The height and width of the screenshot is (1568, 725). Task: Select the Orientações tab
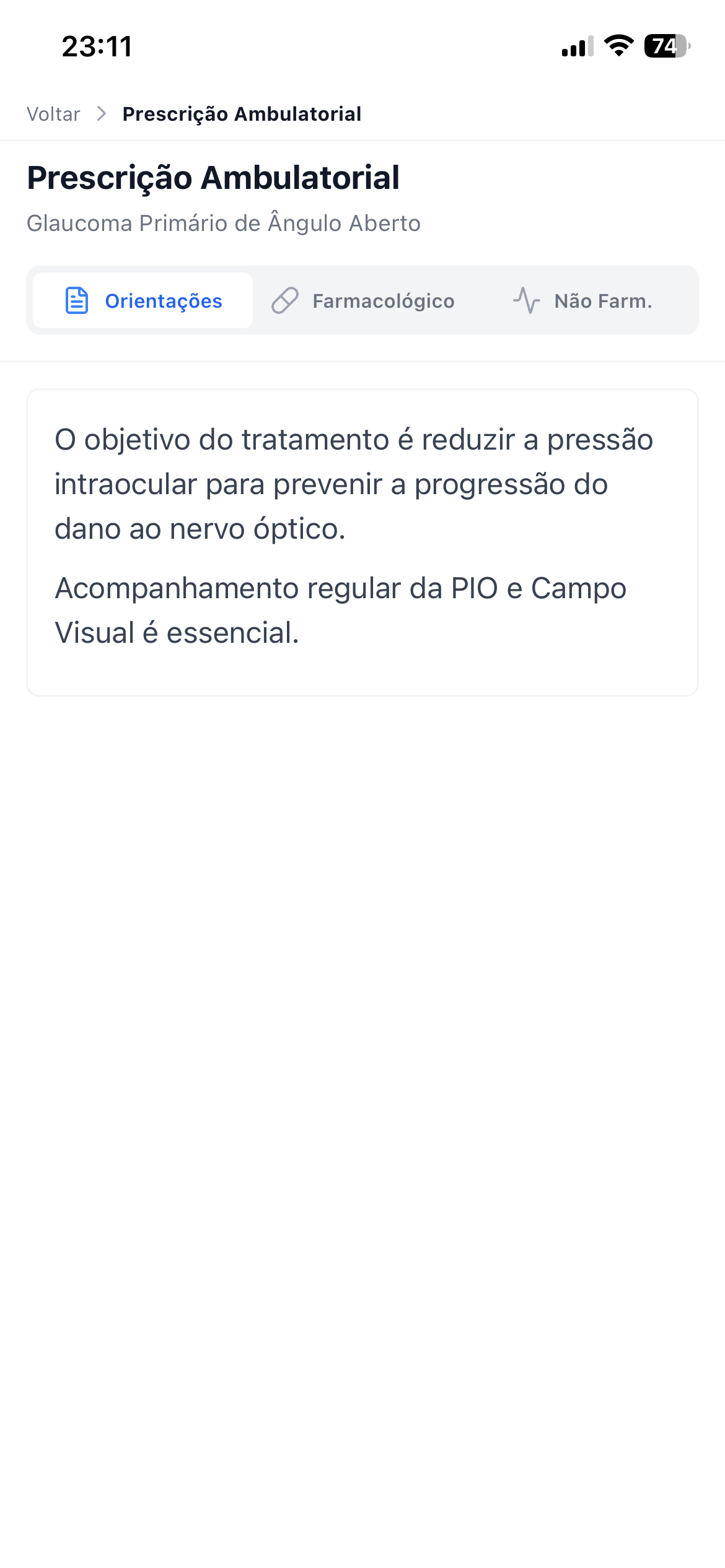(x=143, y=301)
